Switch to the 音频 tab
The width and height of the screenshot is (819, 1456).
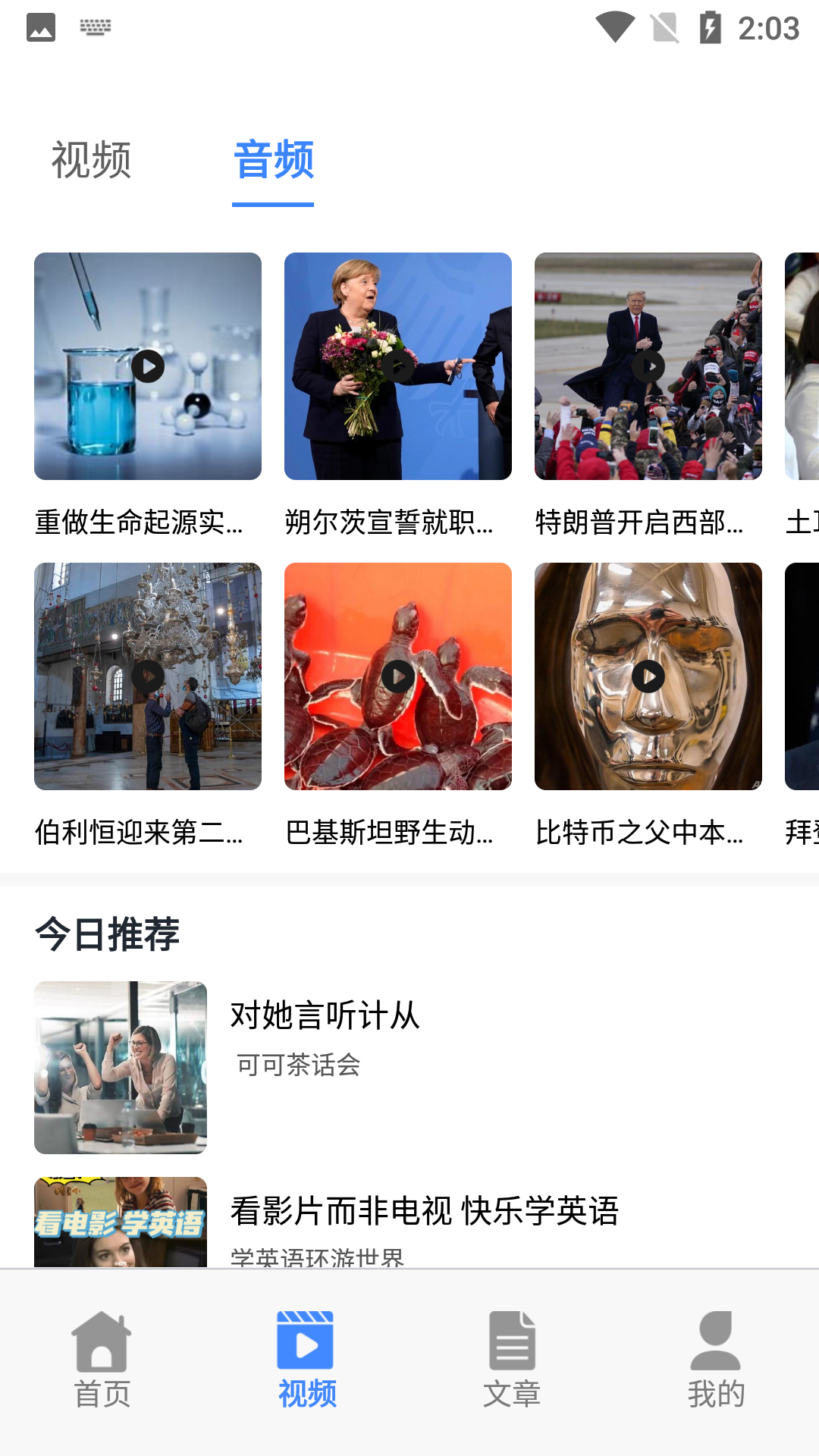coord(274,159)
